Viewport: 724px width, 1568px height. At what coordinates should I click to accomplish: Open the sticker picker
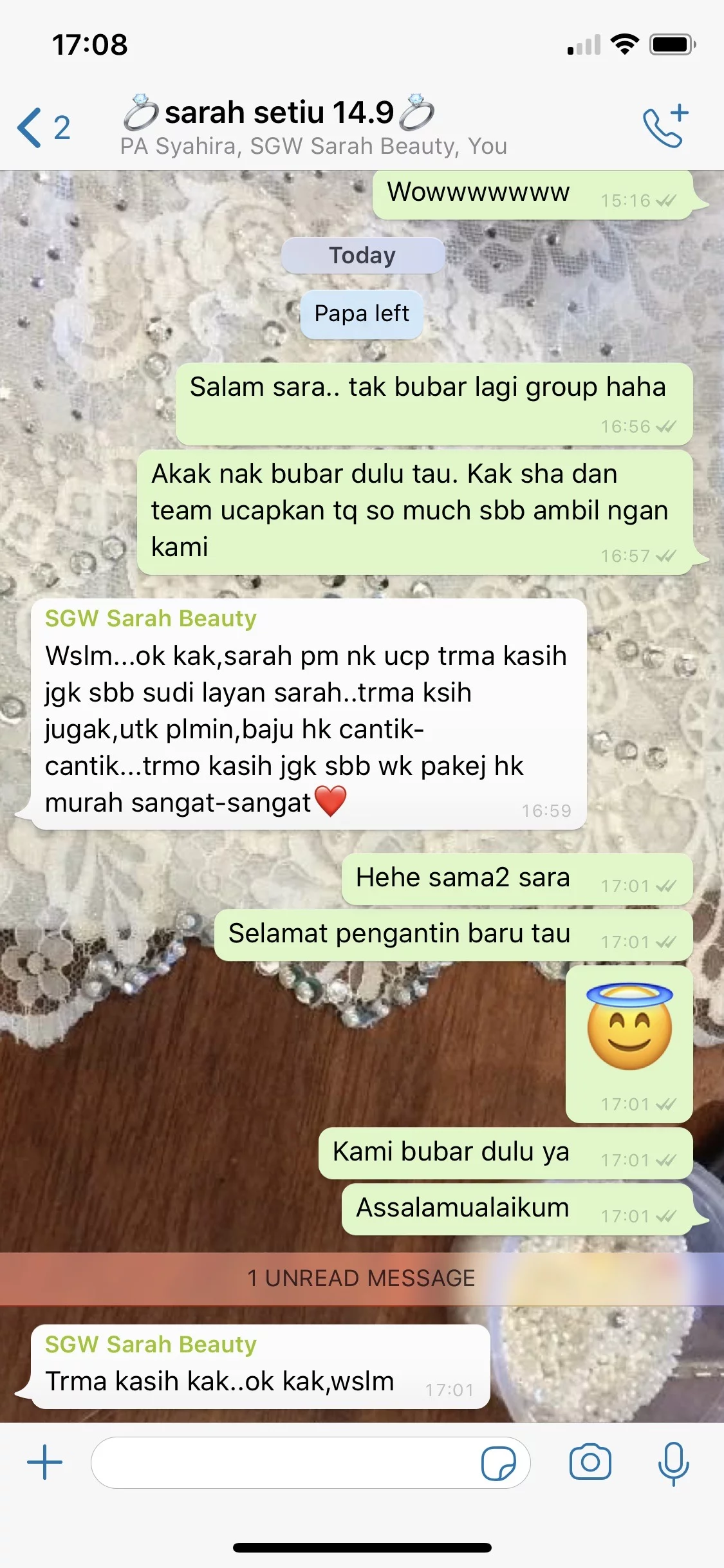coord(499,1463)
